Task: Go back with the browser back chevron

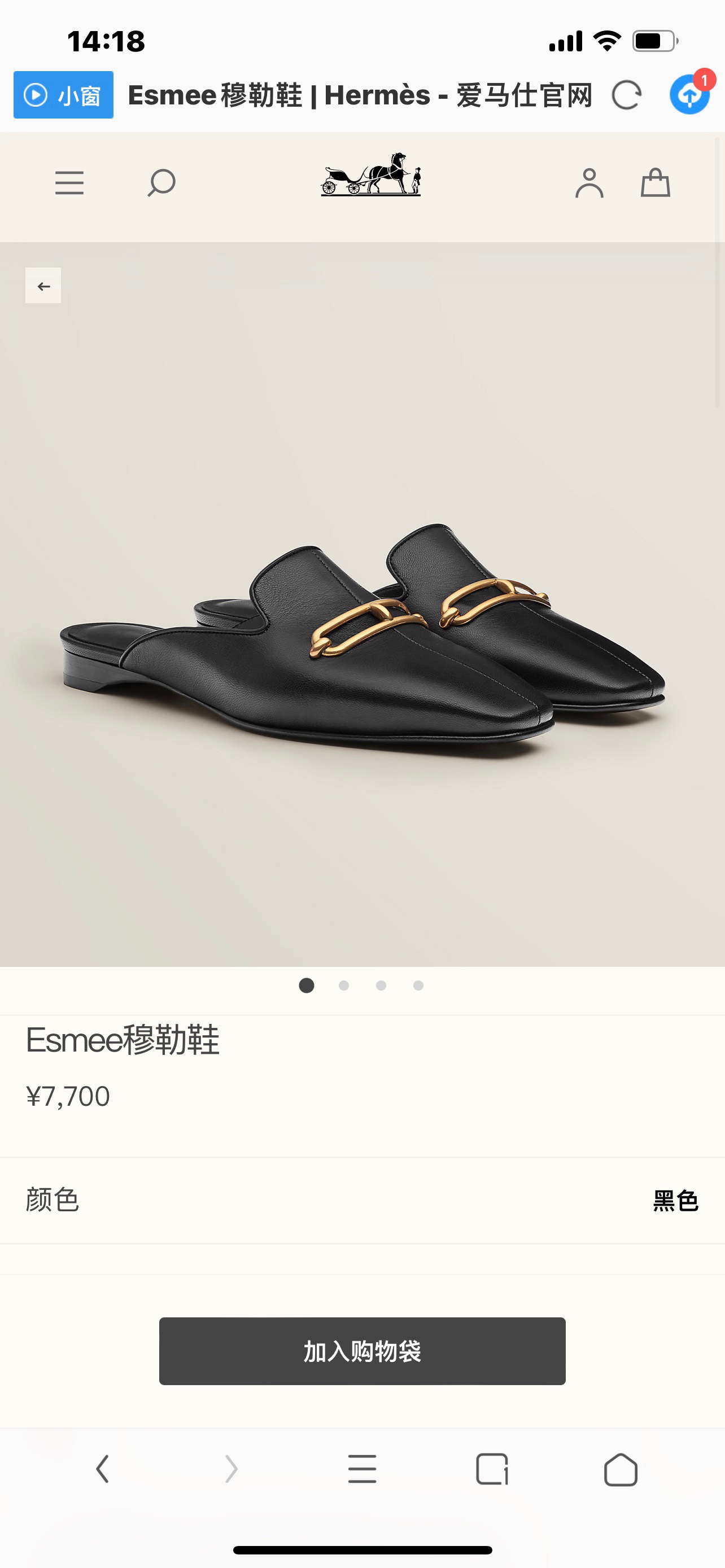Action: (x=102, y=1469)
